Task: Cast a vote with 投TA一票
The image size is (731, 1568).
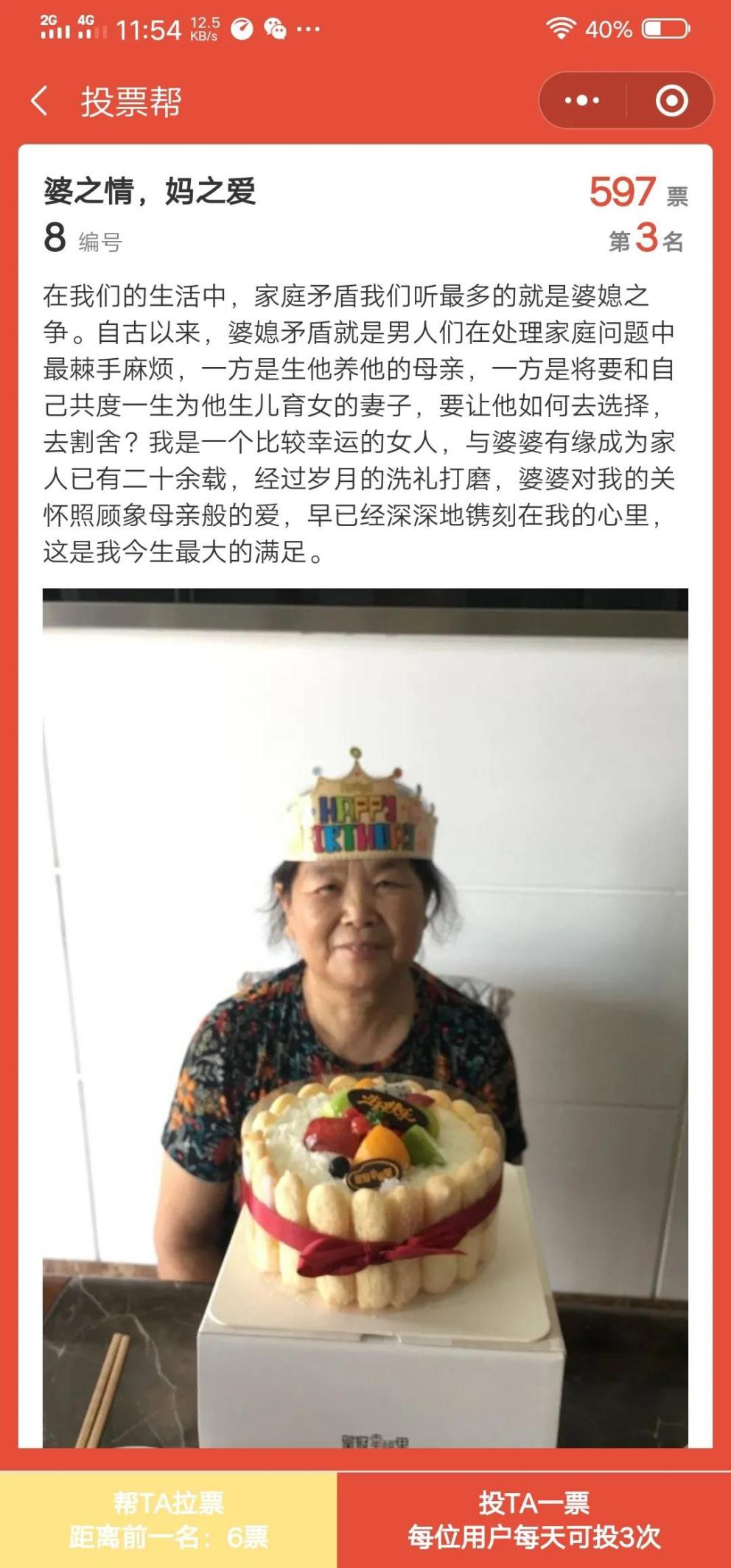Action: point(534,1519)
